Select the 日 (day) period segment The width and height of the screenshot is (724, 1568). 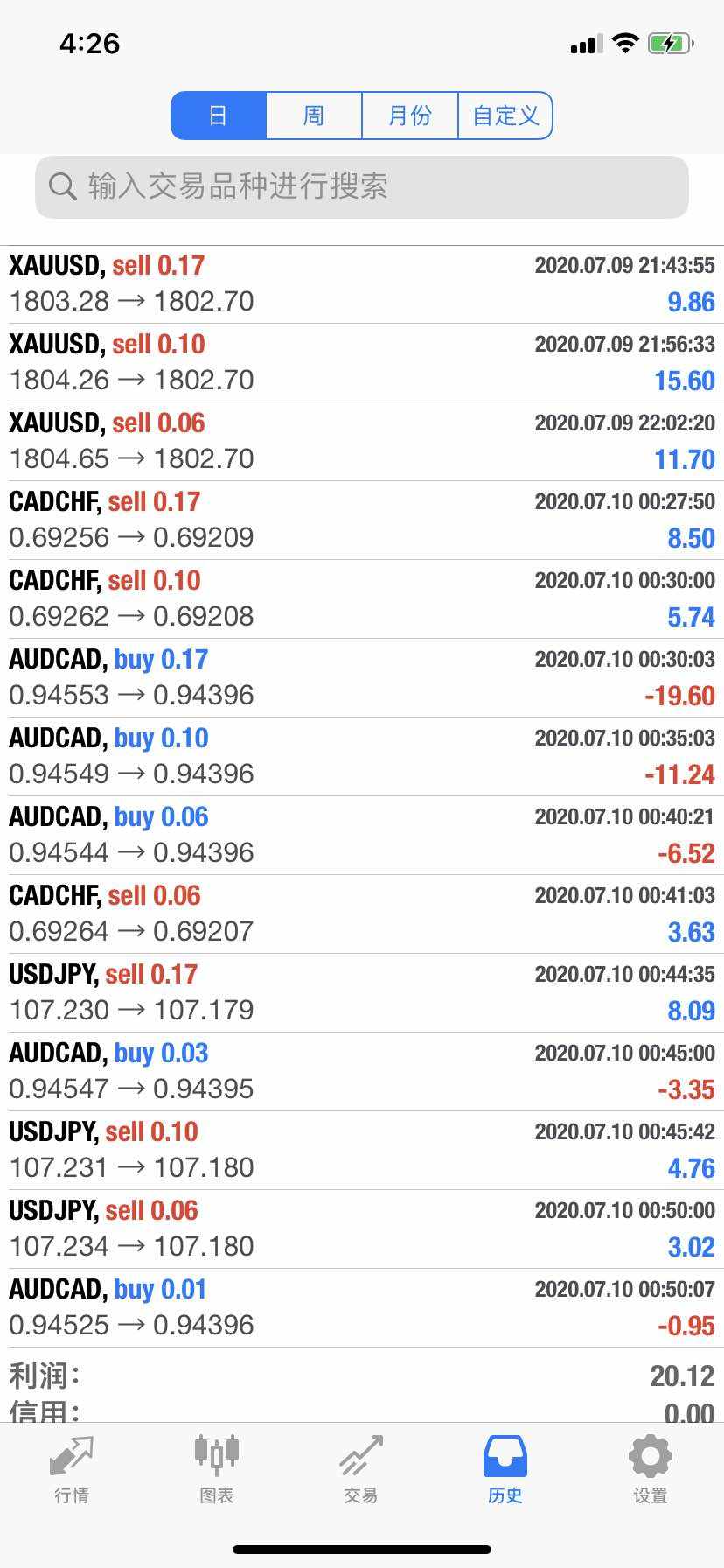point(219,115)
